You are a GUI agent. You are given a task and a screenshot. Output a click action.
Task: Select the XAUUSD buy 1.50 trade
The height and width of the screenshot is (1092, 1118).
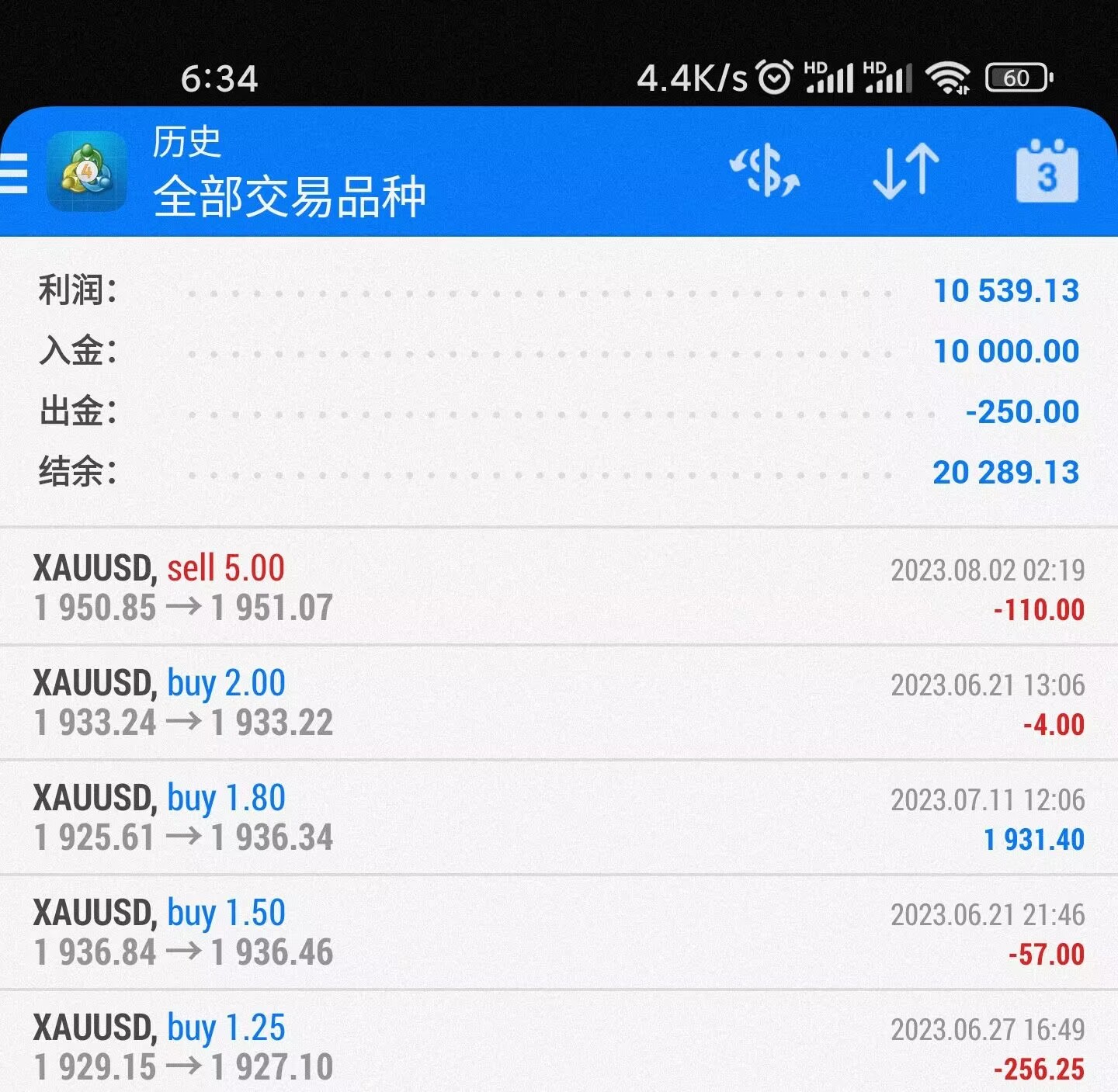coord(559,932)
